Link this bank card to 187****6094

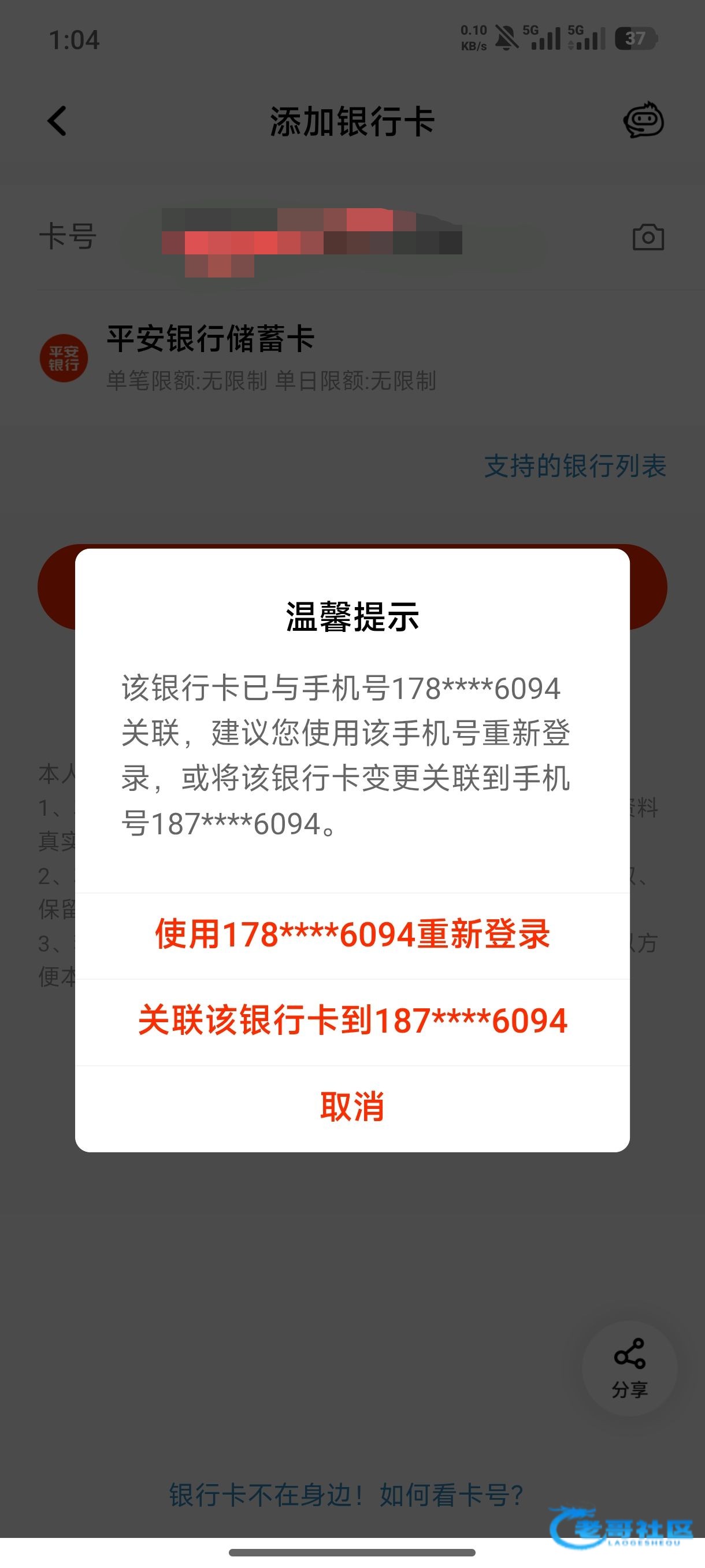coord(352,1021)
